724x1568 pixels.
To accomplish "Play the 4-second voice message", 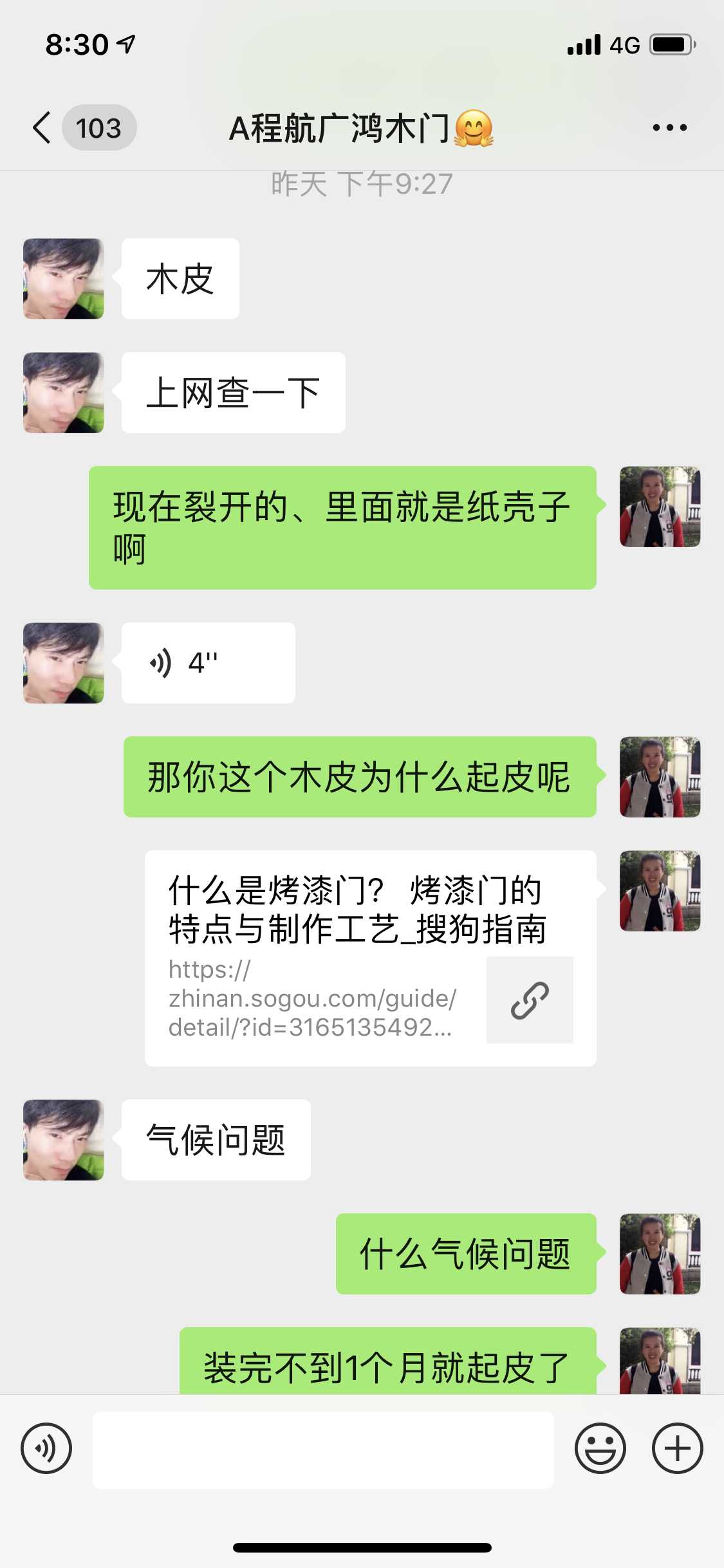I will (207, 663).
